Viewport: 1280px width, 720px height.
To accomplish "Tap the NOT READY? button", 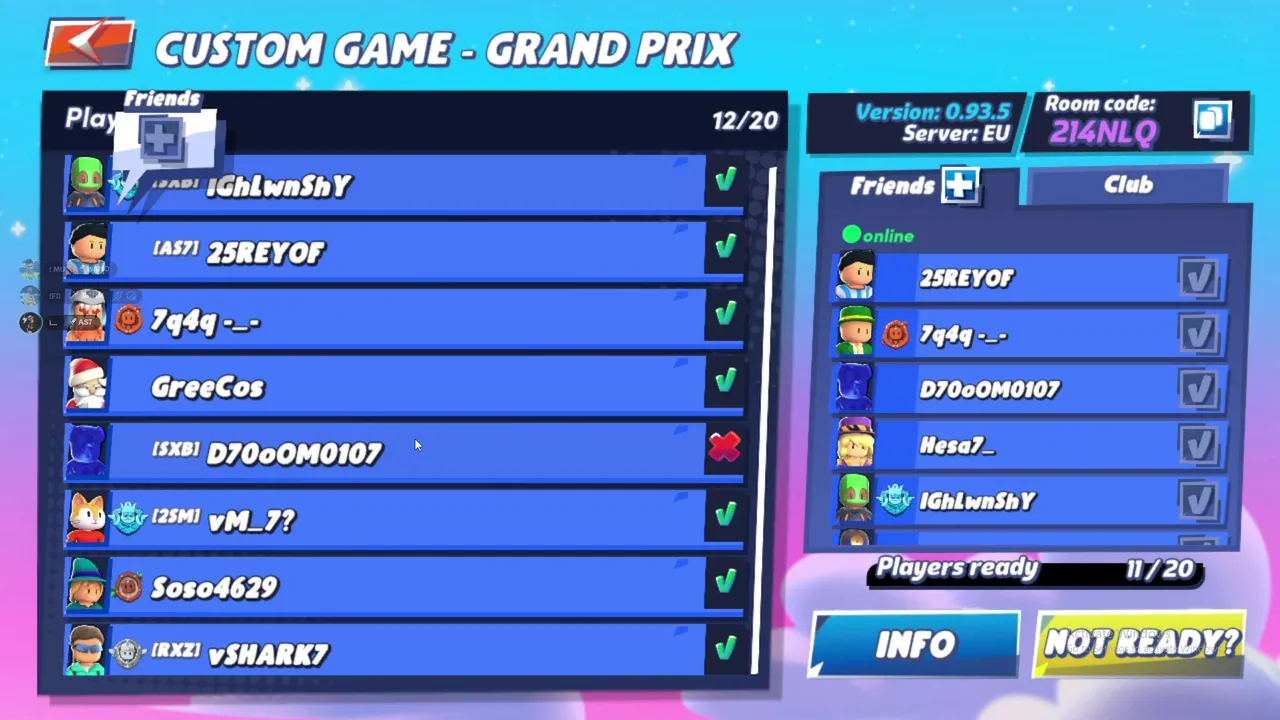I will 1141,643.
